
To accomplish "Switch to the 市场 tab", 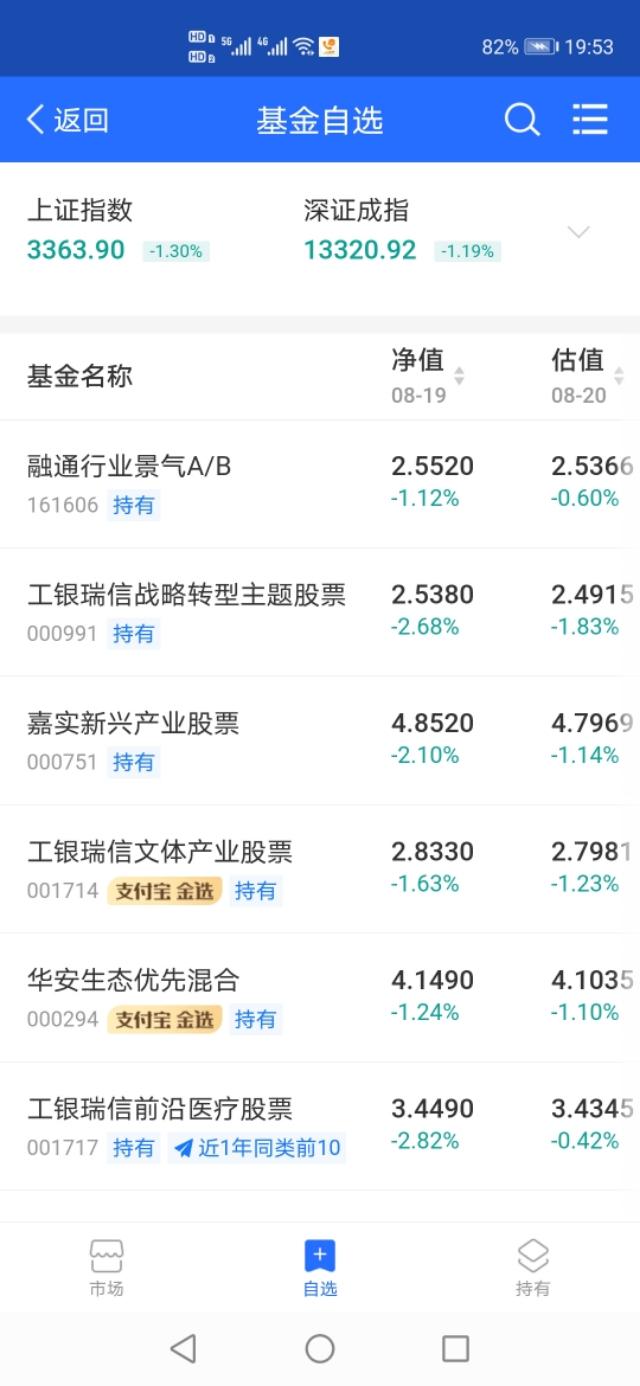I will [106, 1268].
